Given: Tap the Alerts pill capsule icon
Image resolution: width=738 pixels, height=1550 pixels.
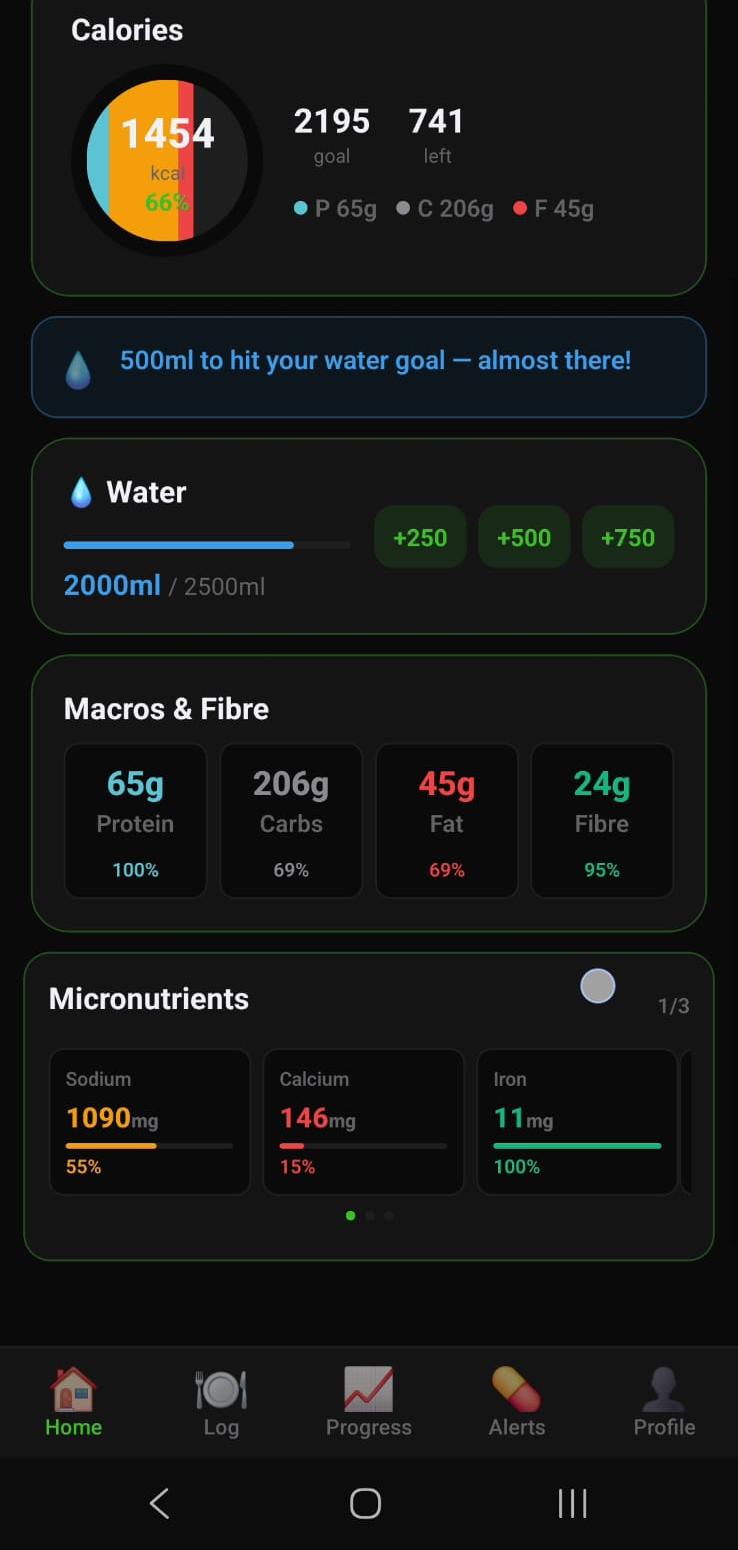Looking at the screenshot, I should coord(516,1388).
